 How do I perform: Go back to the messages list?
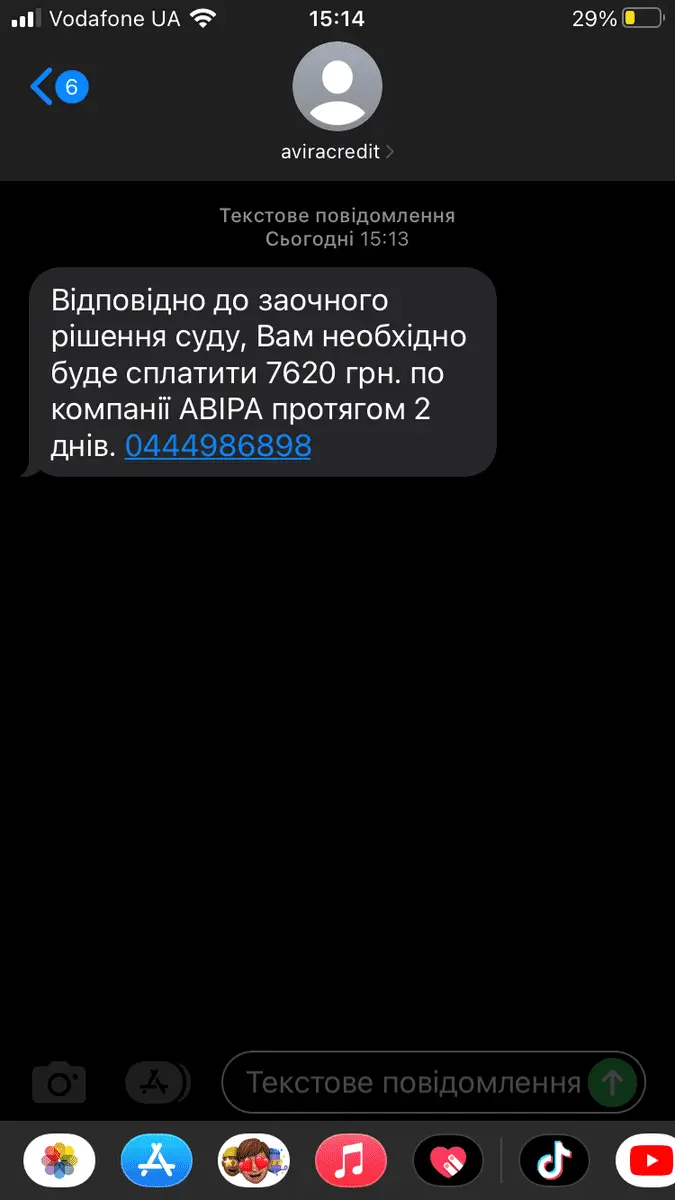[x=58, y=87]
